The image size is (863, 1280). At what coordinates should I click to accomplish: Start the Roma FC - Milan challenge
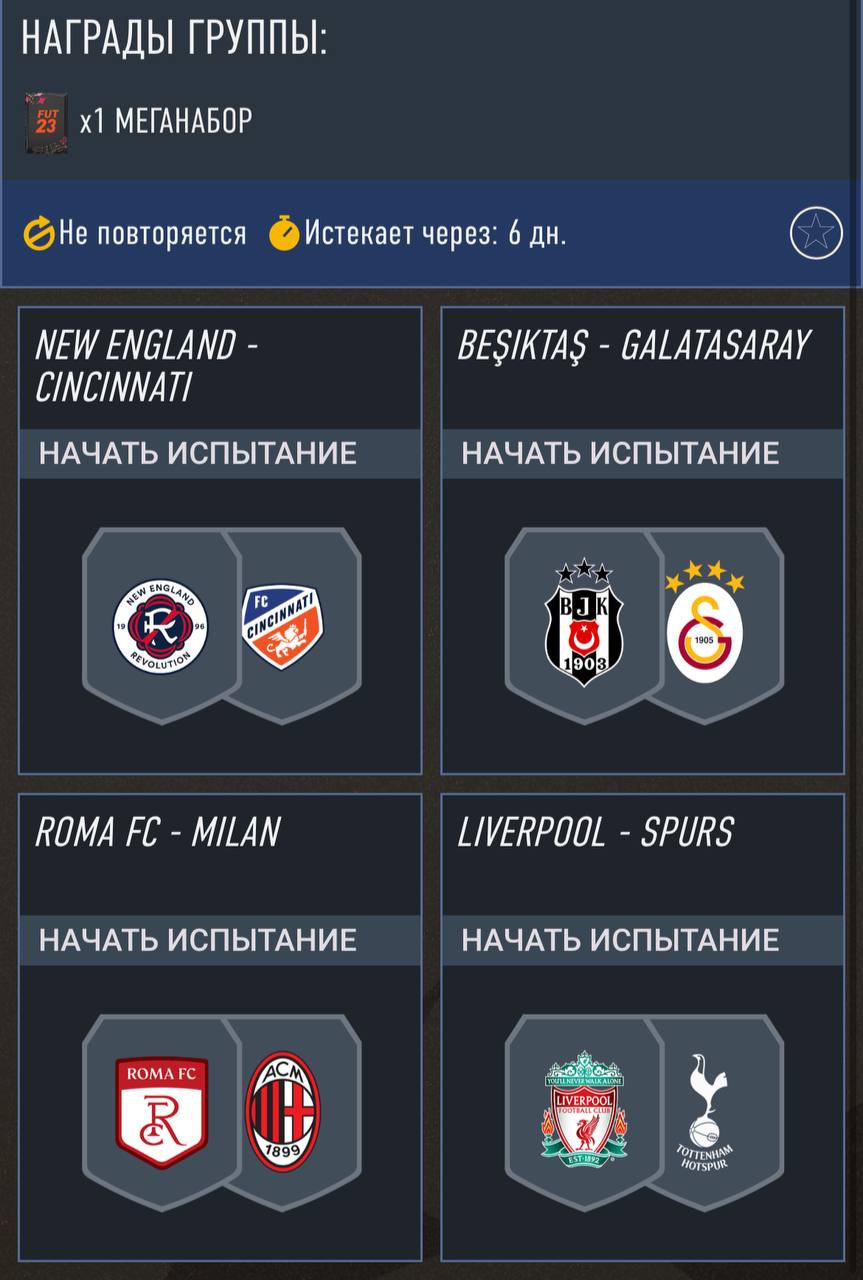click(198, 940)
